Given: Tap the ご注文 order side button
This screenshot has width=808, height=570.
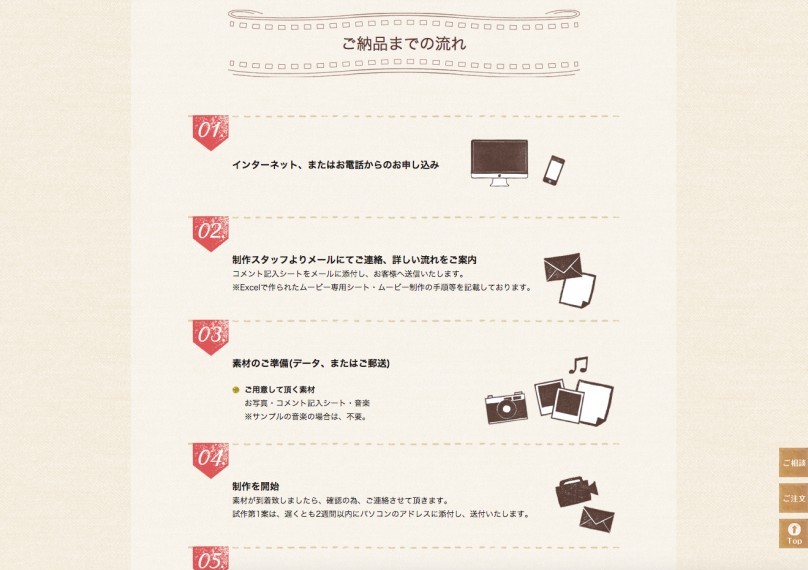Looking at the screenshot, I should tap(793, 498).
